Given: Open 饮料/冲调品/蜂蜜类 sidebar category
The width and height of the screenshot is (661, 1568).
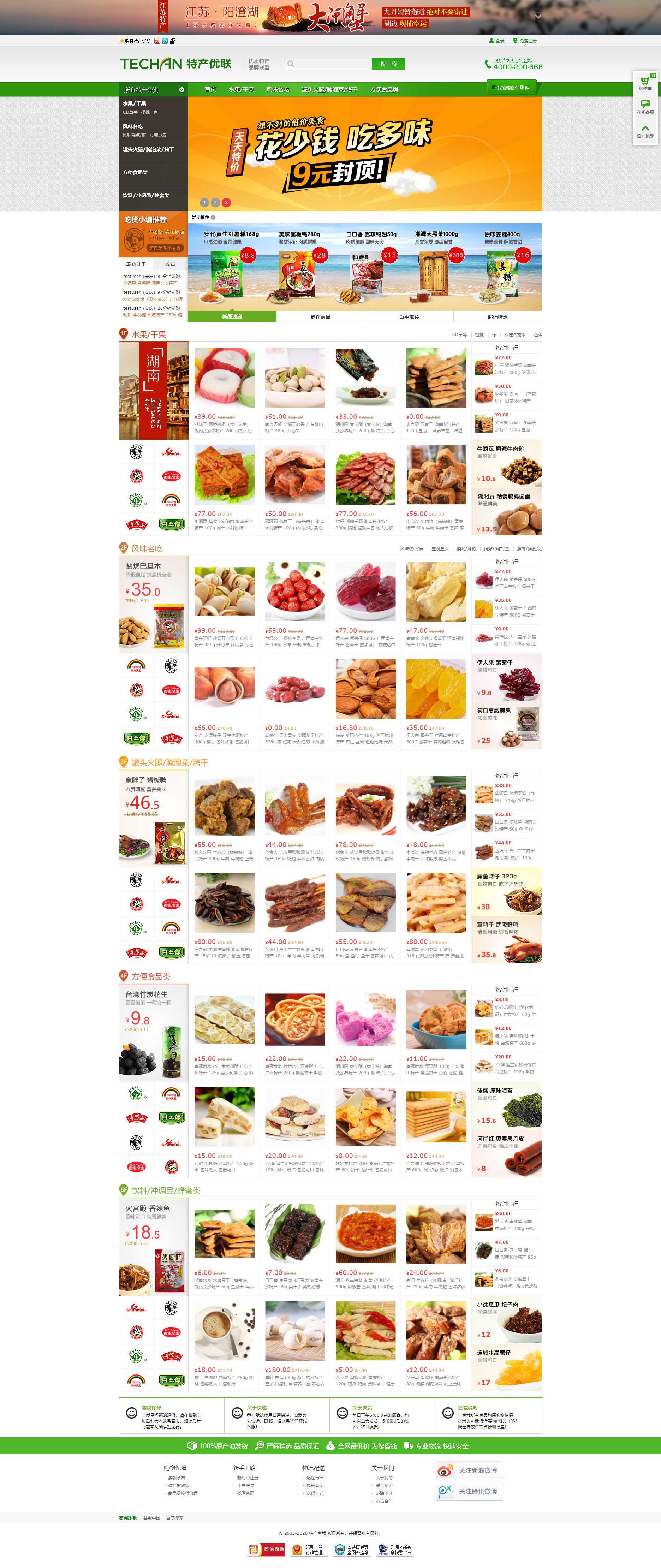Looking at the screenshot, I should (146, 195).
